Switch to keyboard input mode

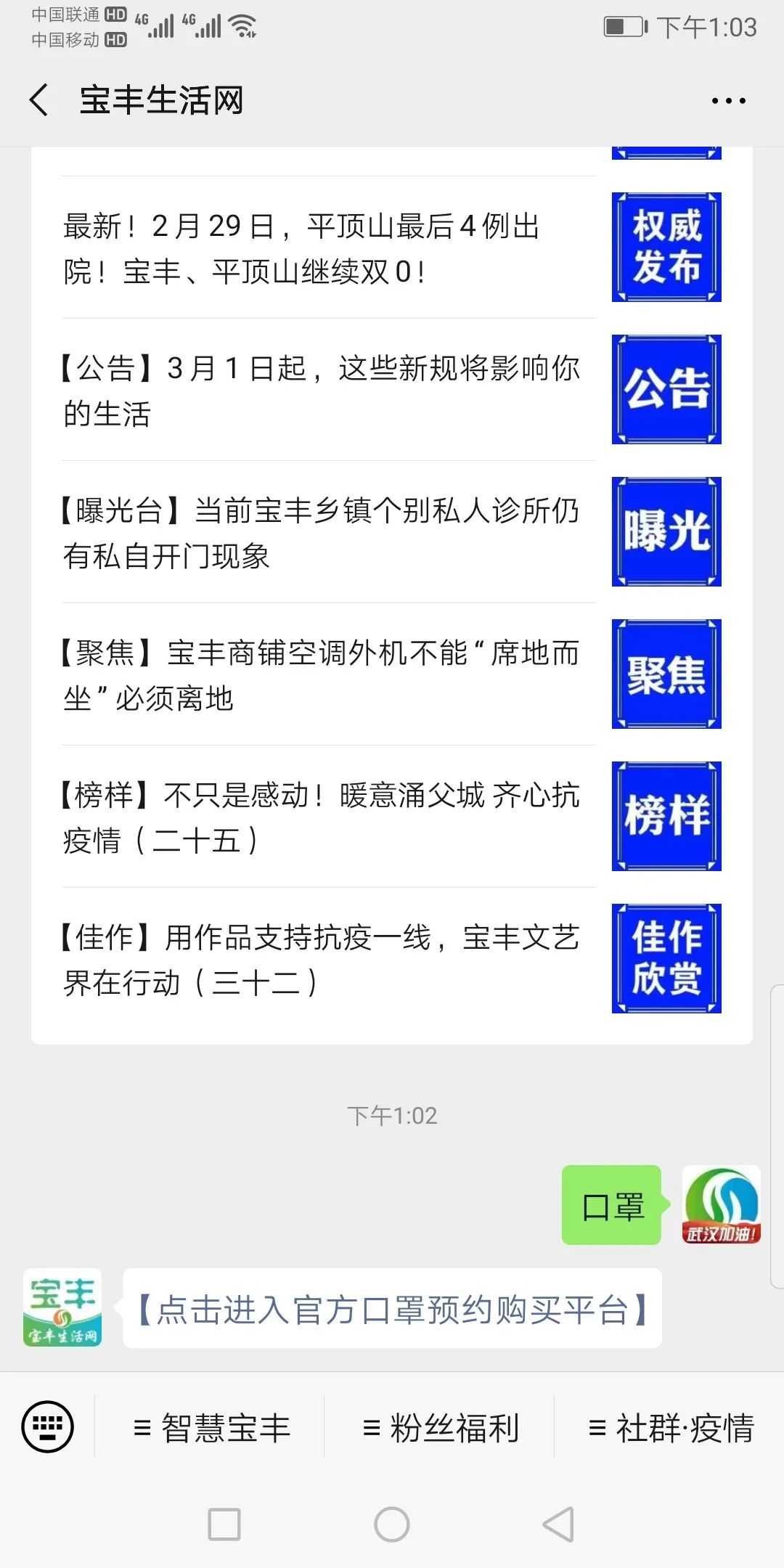point(48,1426)
